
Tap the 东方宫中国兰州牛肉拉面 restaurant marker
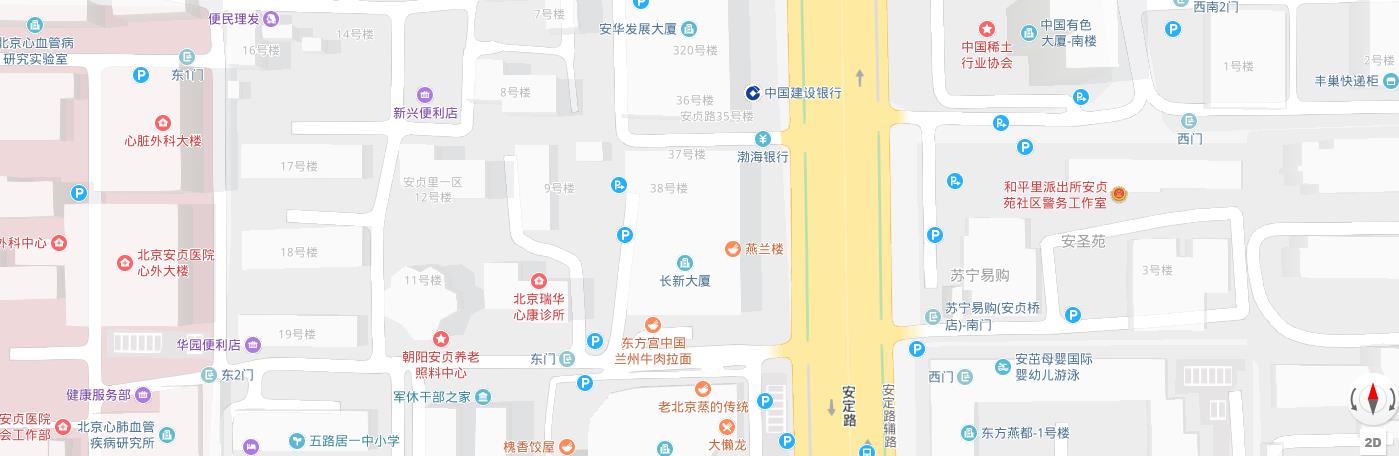[x=652, y=324]
